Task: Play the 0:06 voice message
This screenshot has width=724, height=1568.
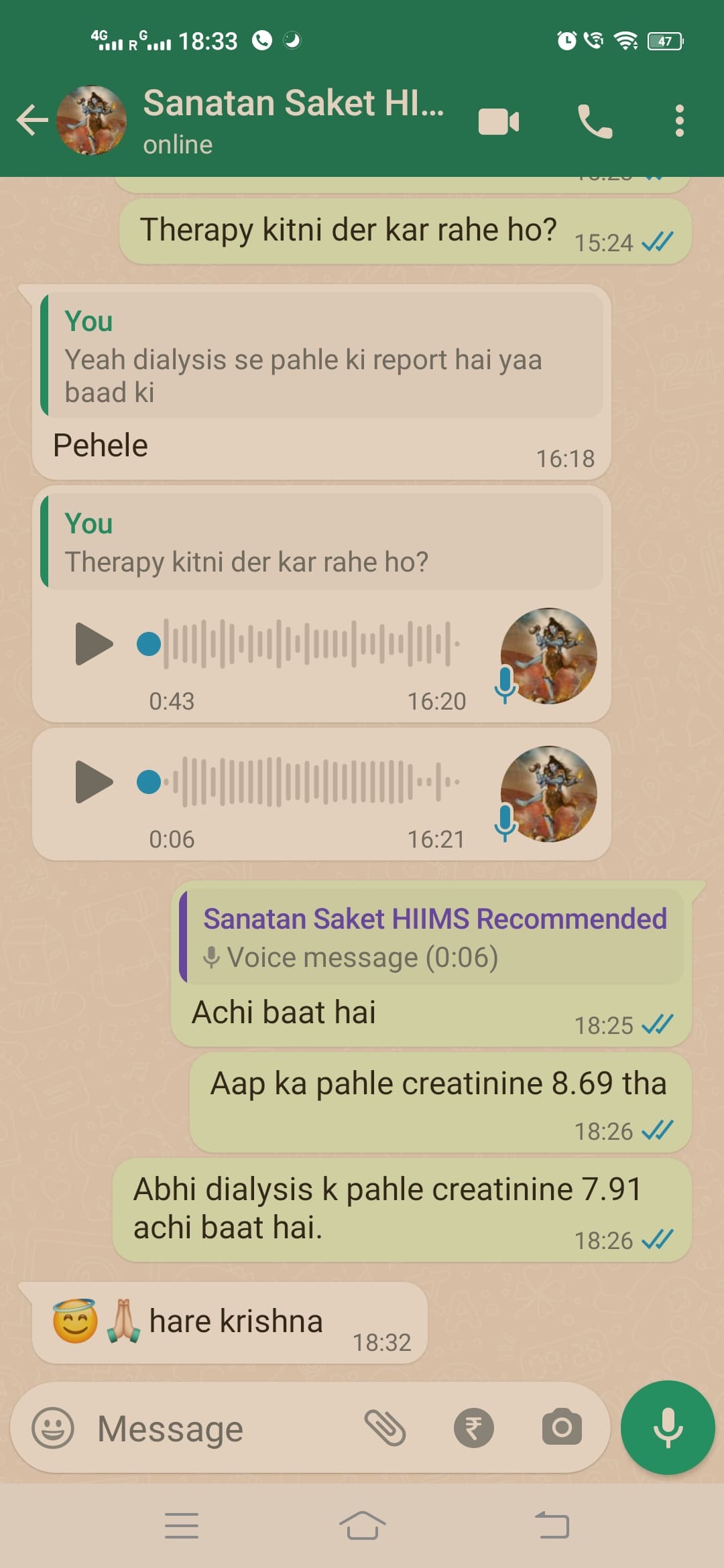Action: 94,782
